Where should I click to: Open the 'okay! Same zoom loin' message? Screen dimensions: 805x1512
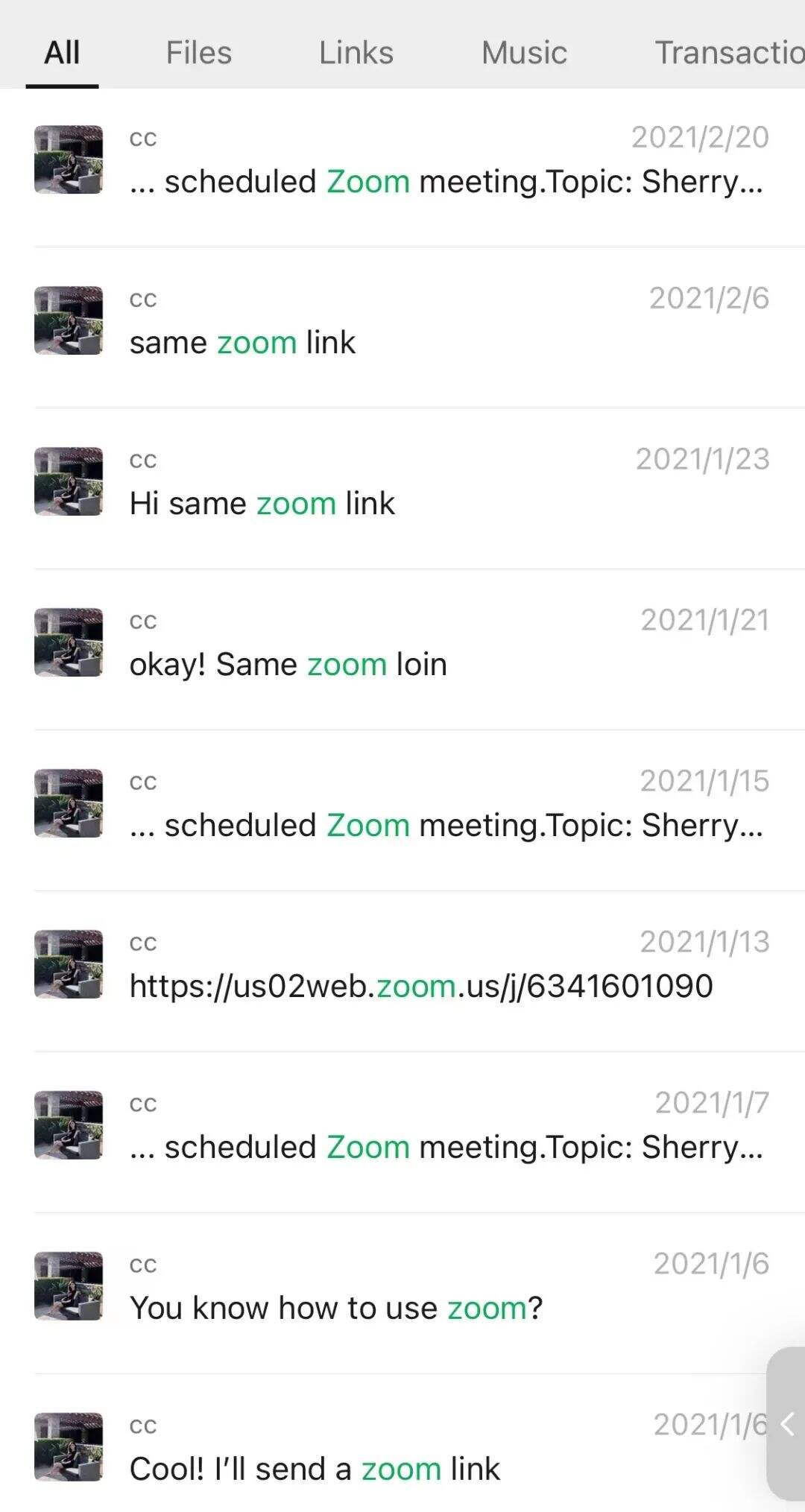(x=402, y=650)
